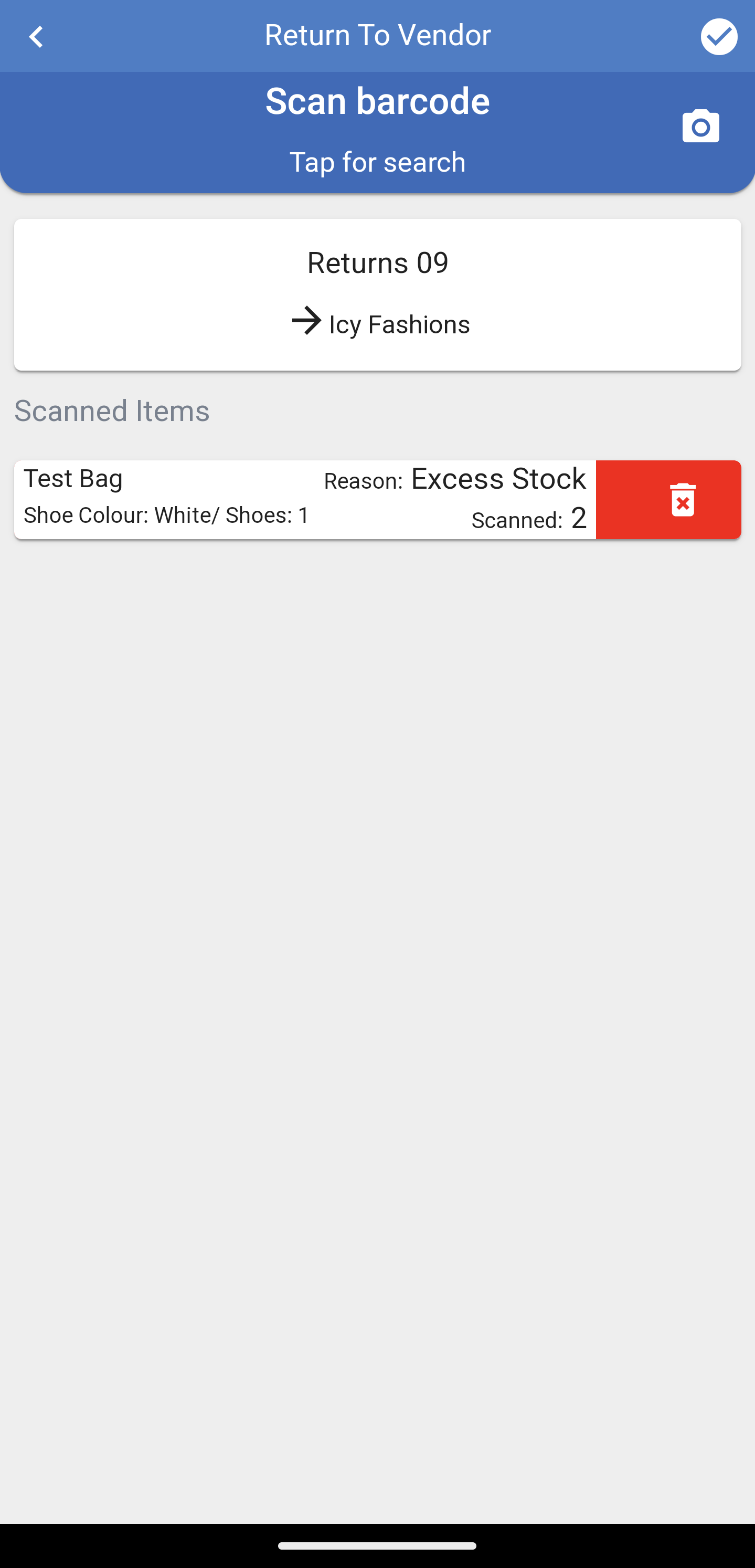Image resolution: width=755 pixels, height=1568 pixels.
Task: Open the Test Bag scanned item
Action: 305,500
